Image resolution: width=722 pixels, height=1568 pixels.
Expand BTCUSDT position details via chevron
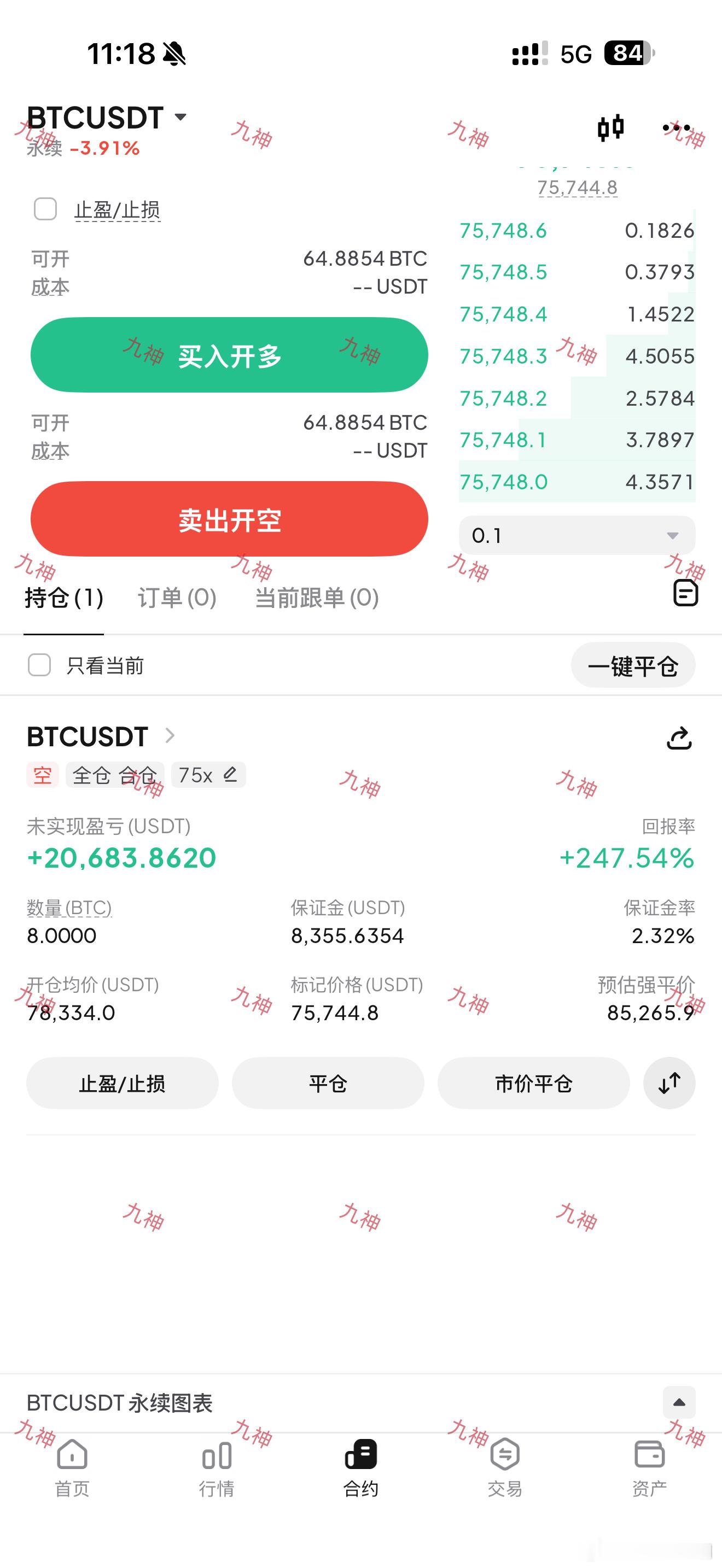point(169,735)
